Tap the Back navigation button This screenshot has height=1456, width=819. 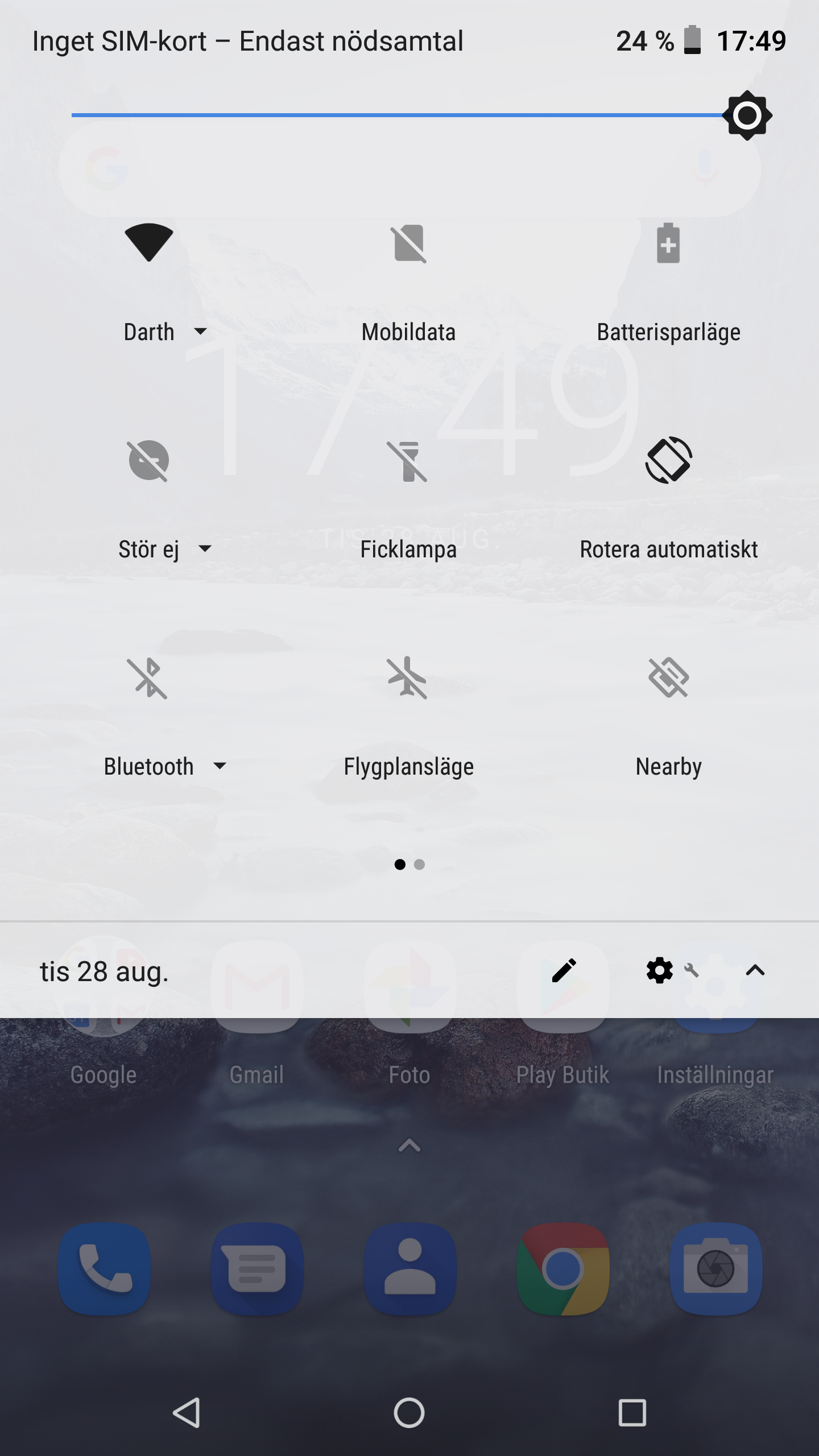click(x=187, y=1413)
